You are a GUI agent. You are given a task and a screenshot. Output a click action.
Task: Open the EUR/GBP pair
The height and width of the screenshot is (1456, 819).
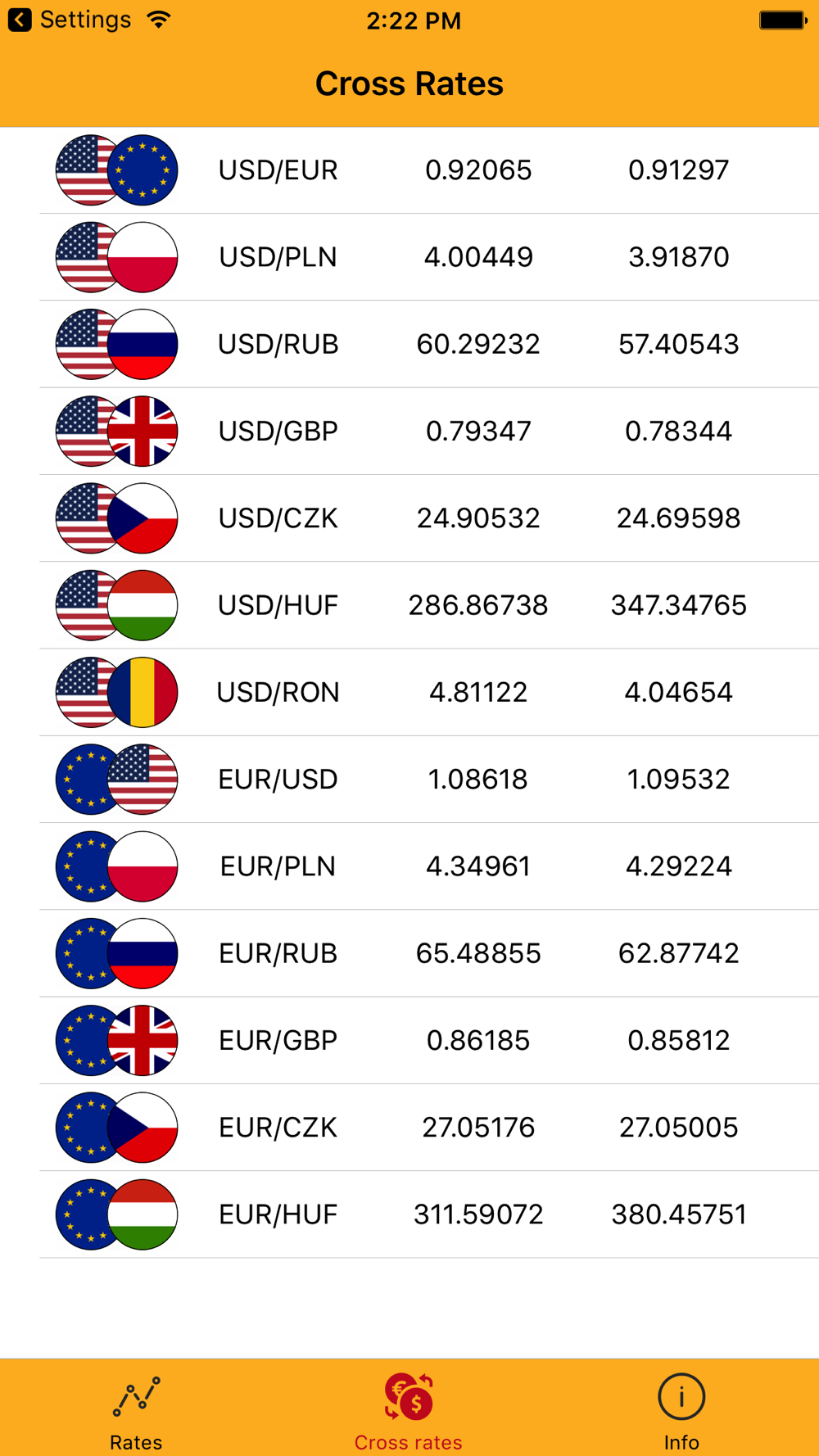pyautogui.click(x=409, y=1041)
